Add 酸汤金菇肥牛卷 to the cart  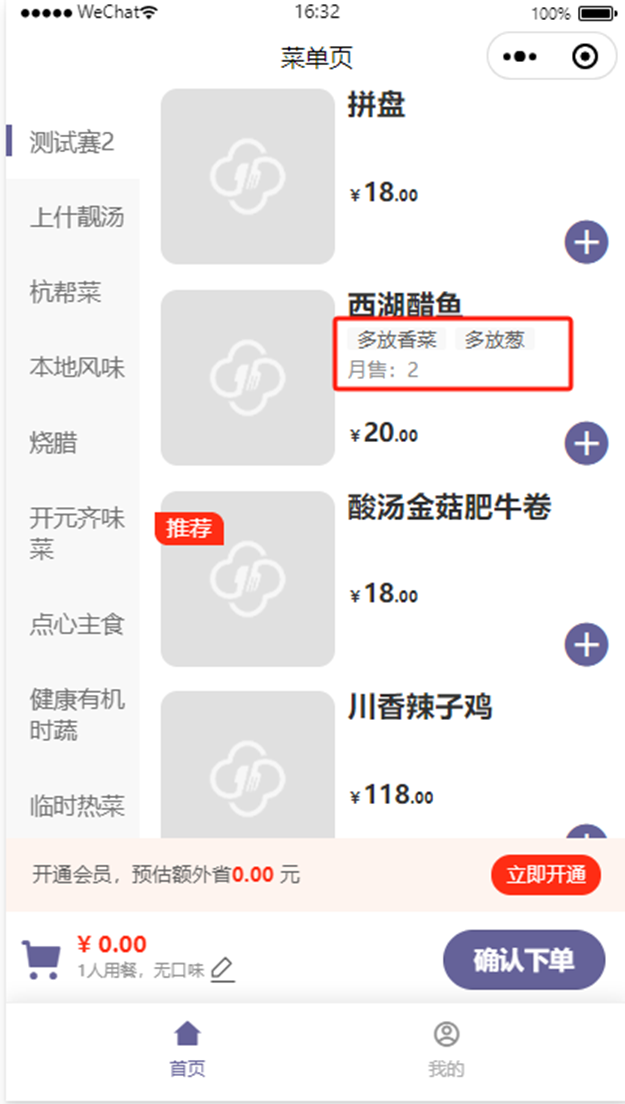point(586,645)
